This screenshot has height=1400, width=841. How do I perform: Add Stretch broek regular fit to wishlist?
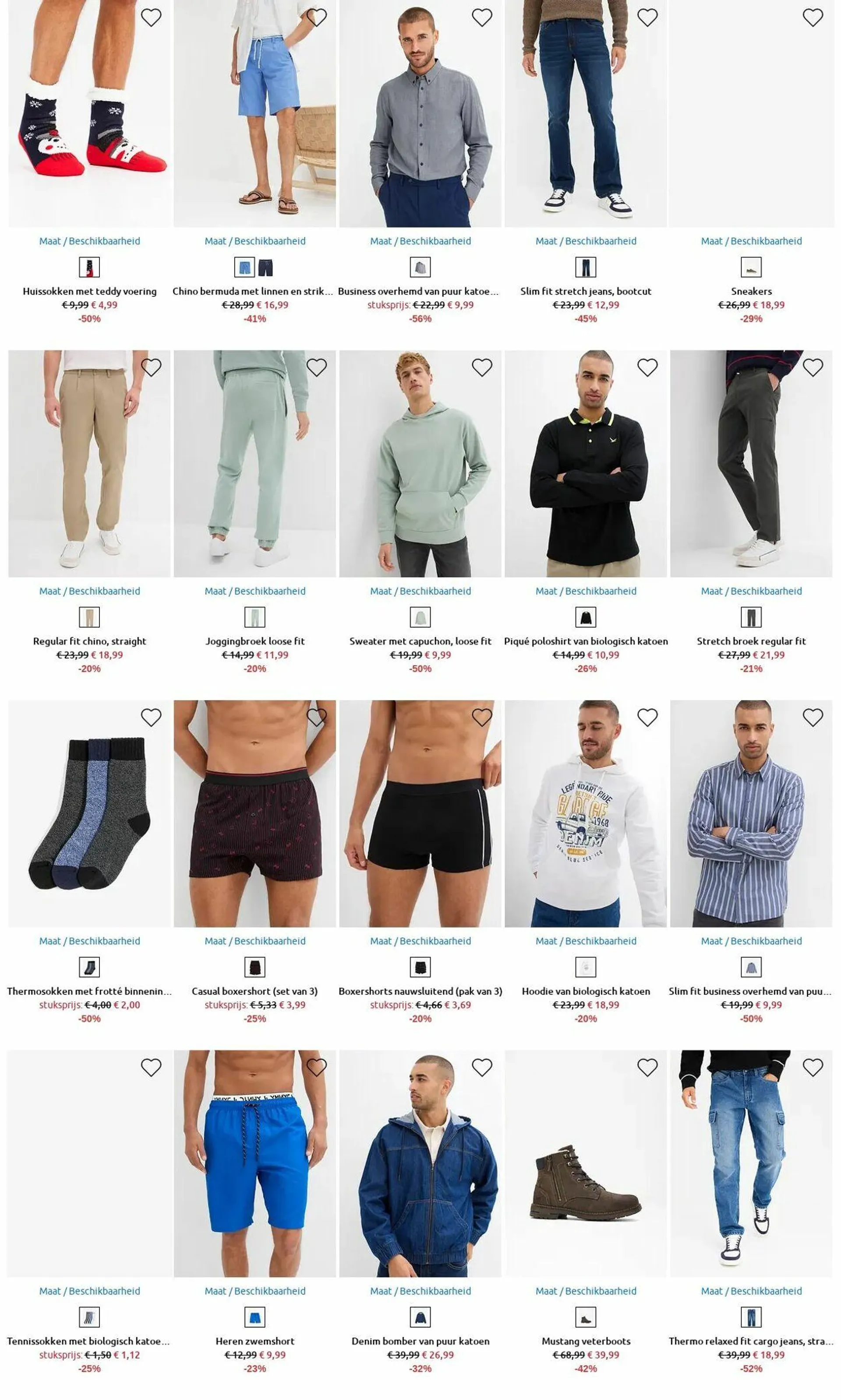click(813, 368)
